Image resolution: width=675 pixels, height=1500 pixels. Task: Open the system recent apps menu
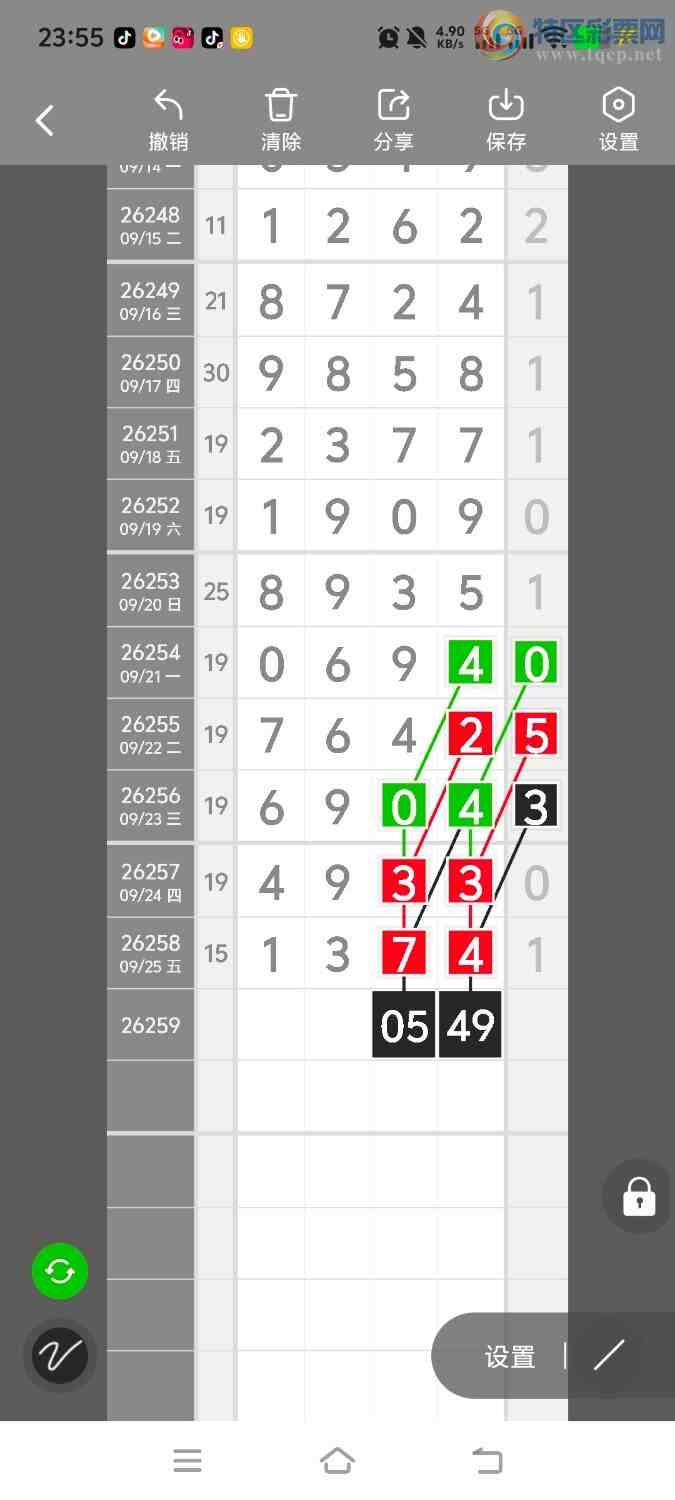pos(187,1461)
